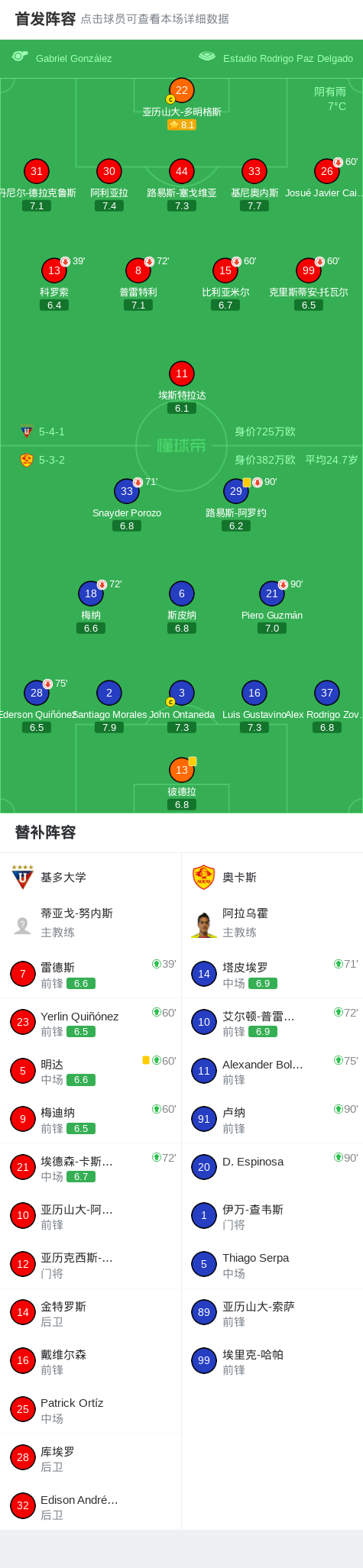View substitute Yerlin Quiñónez details
The image size is (363, 1568).
tap(91, 1022)
